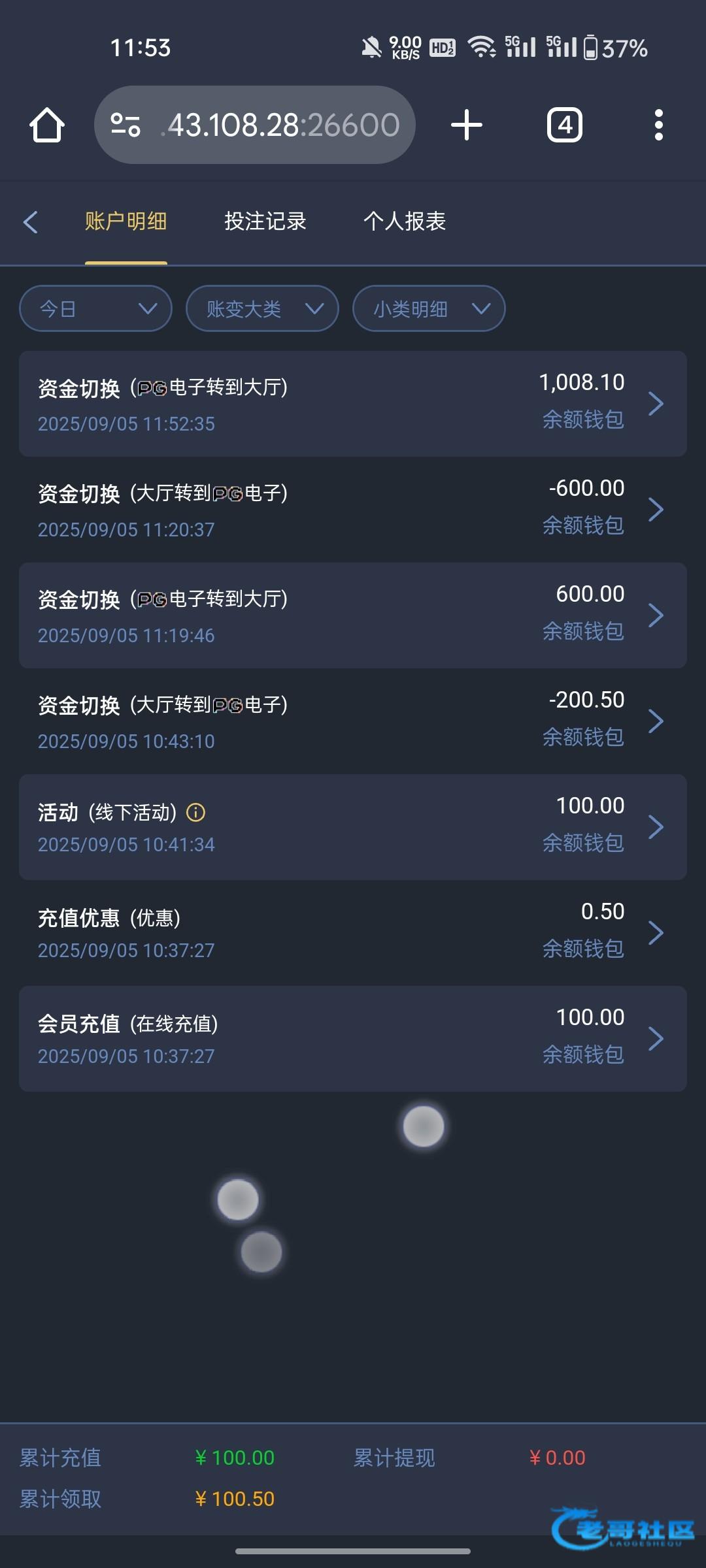Expand the 账变大类 filter dropdown
706x1568 pixels.
pyautogui.click(x=263, y=308)
